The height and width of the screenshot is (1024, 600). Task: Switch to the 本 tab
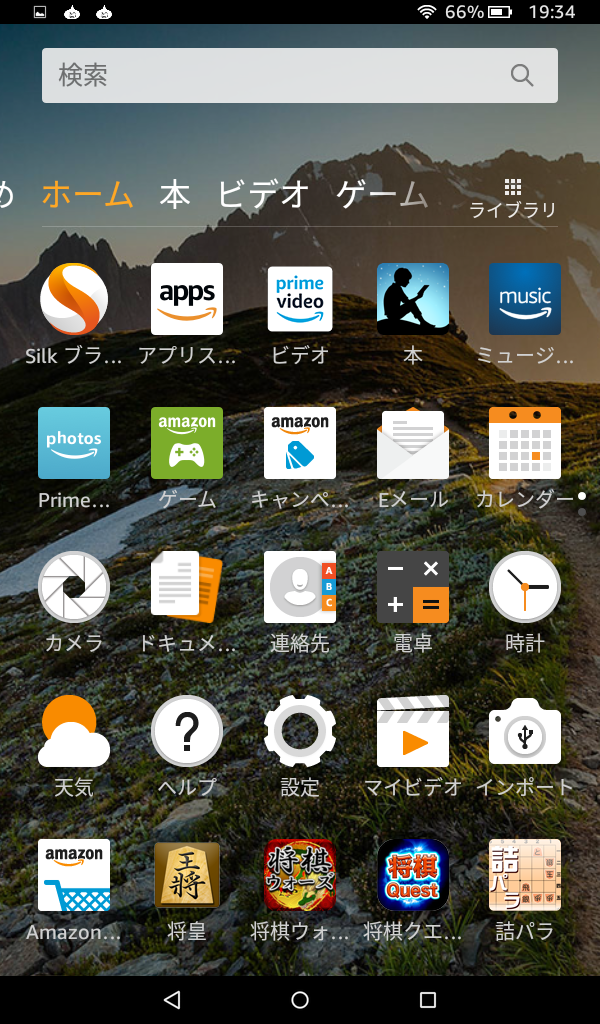coord(175,194)
